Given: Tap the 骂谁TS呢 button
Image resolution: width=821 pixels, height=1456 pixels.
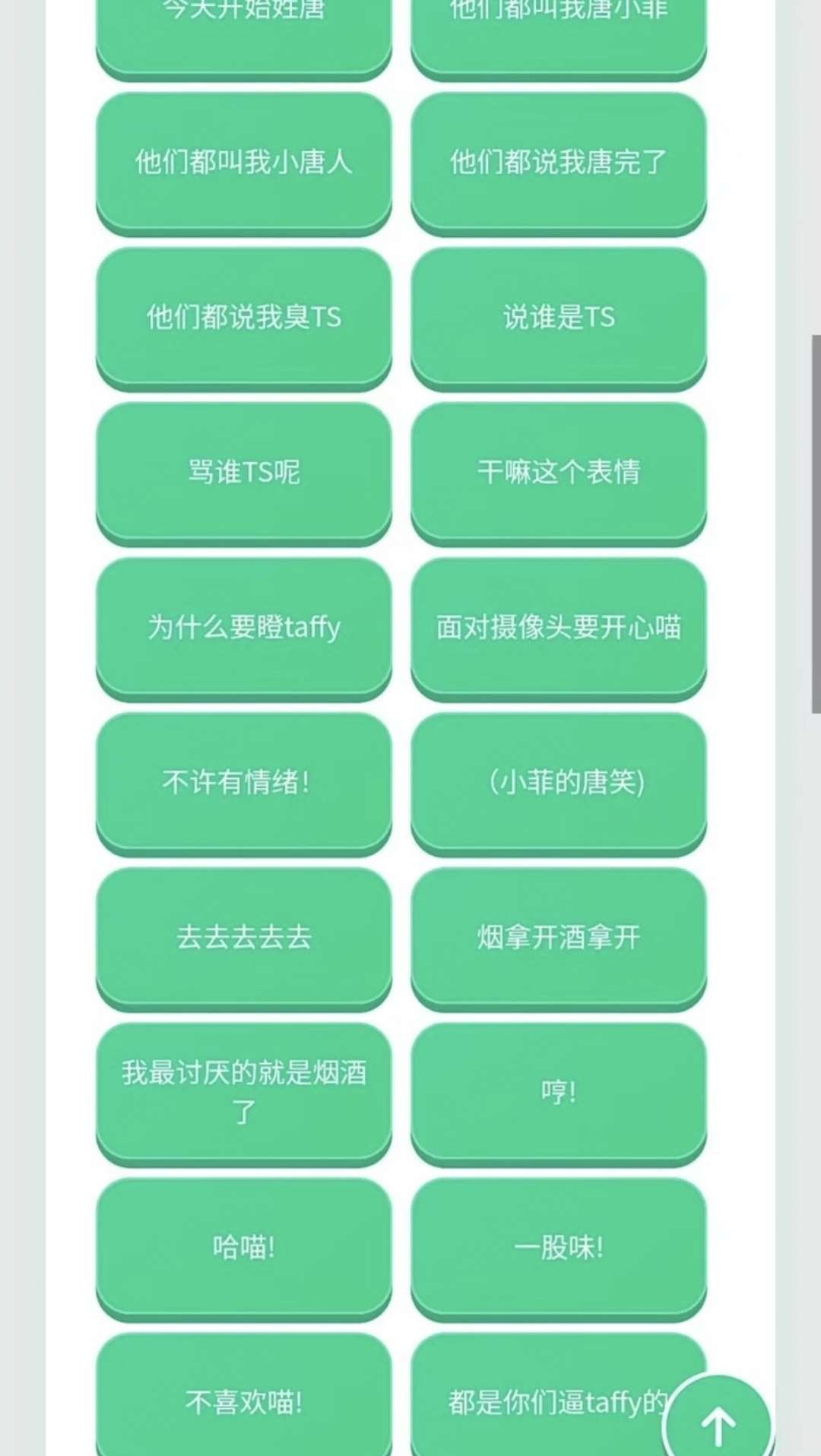Looking at the screenshot, I should (243, 471).
